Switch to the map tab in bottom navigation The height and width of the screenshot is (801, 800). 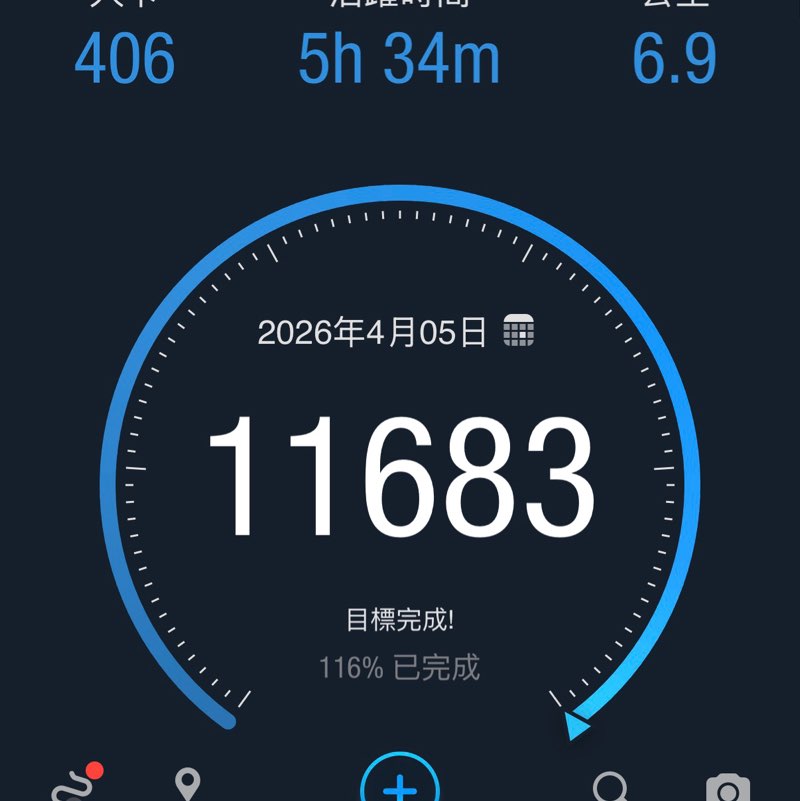tap(189, 784)
